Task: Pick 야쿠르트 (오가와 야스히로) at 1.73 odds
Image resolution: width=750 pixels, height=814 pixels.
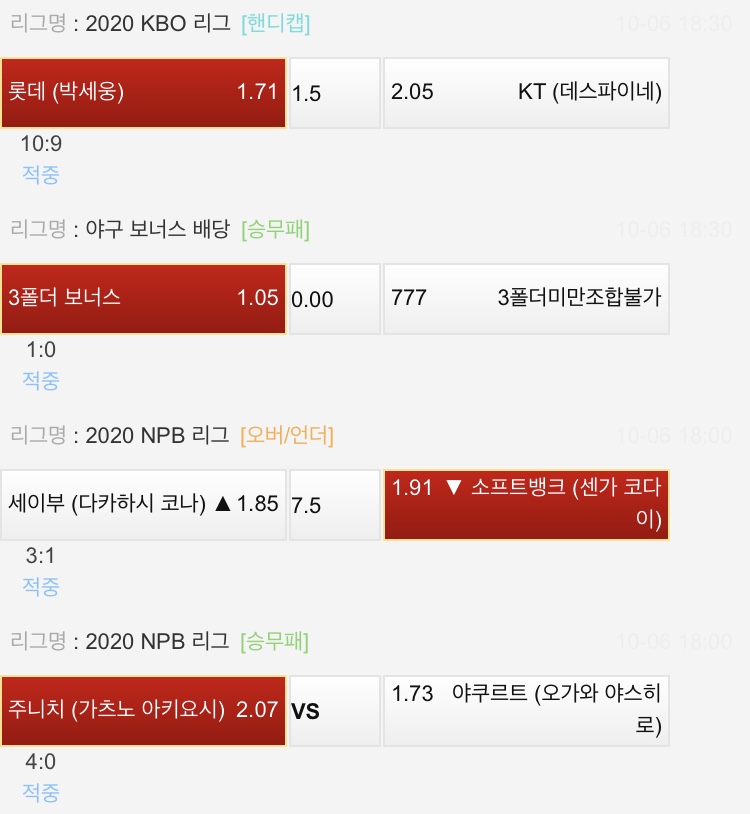Action: point(526,710)
